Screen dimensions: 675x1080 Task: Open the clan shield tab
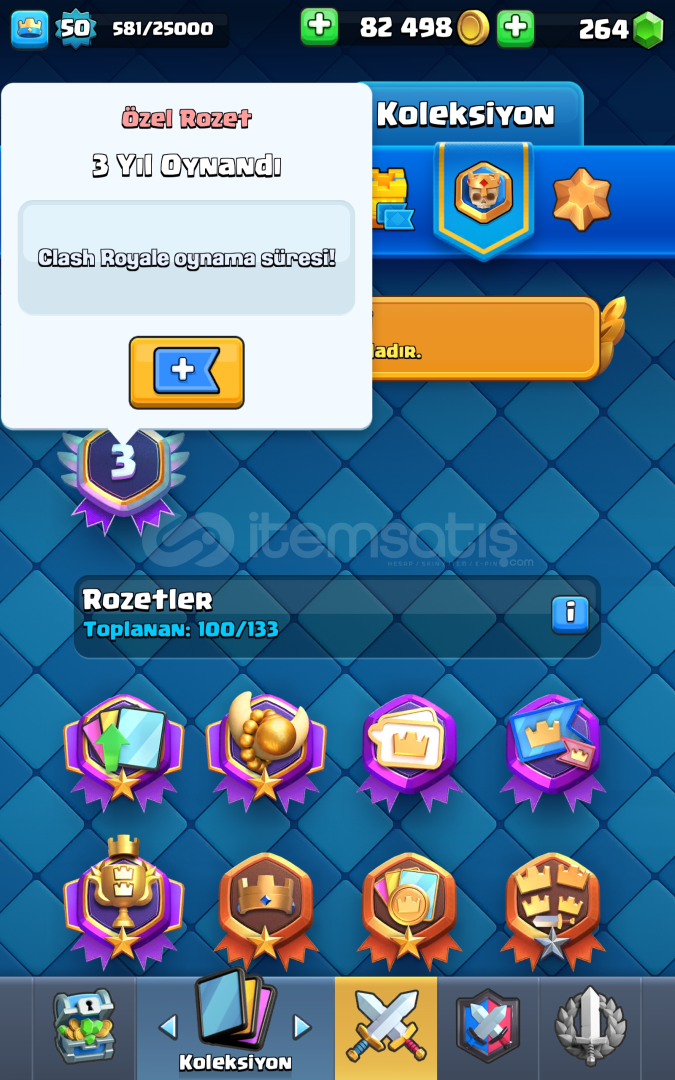point(488,1027)
